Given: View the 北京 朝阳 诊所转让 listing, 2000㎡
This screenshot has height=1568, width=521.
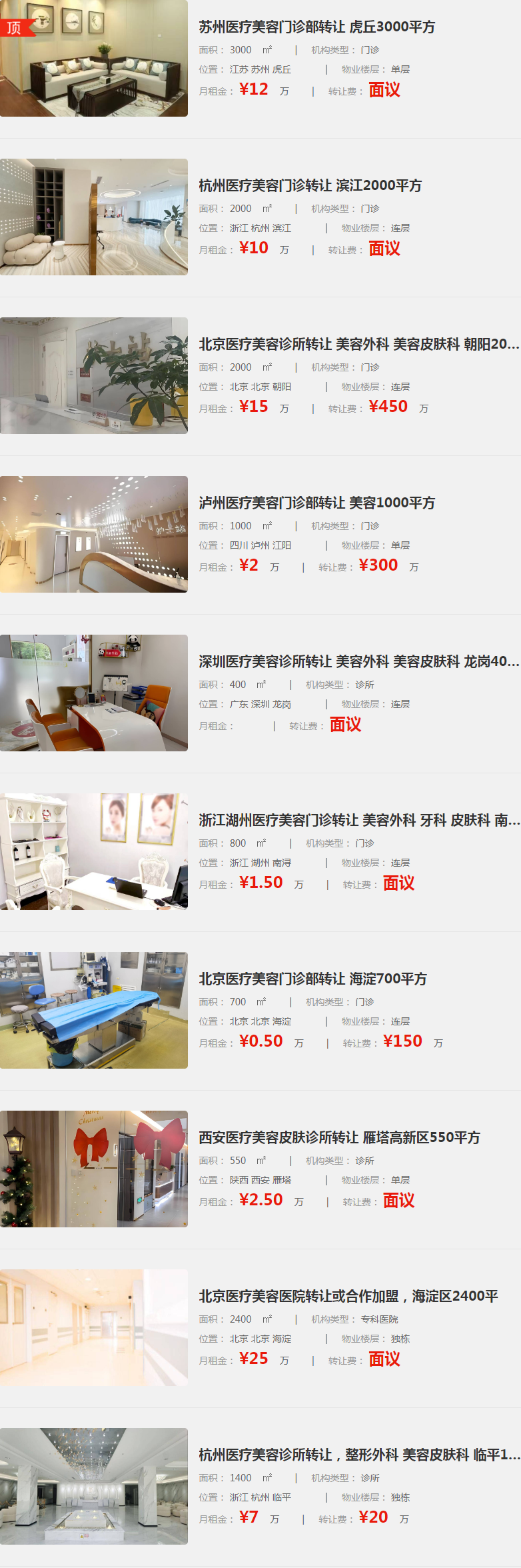Looking at the screenshot, I should click(x=358, y=345).
